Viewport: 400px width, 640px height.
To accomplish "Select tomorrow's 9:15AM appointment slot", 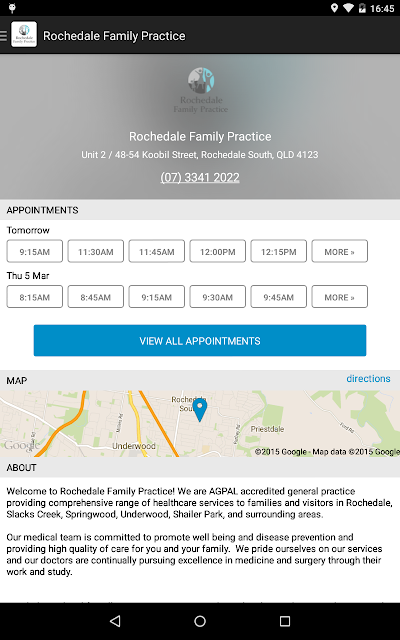I will click(x=35, y=251).
